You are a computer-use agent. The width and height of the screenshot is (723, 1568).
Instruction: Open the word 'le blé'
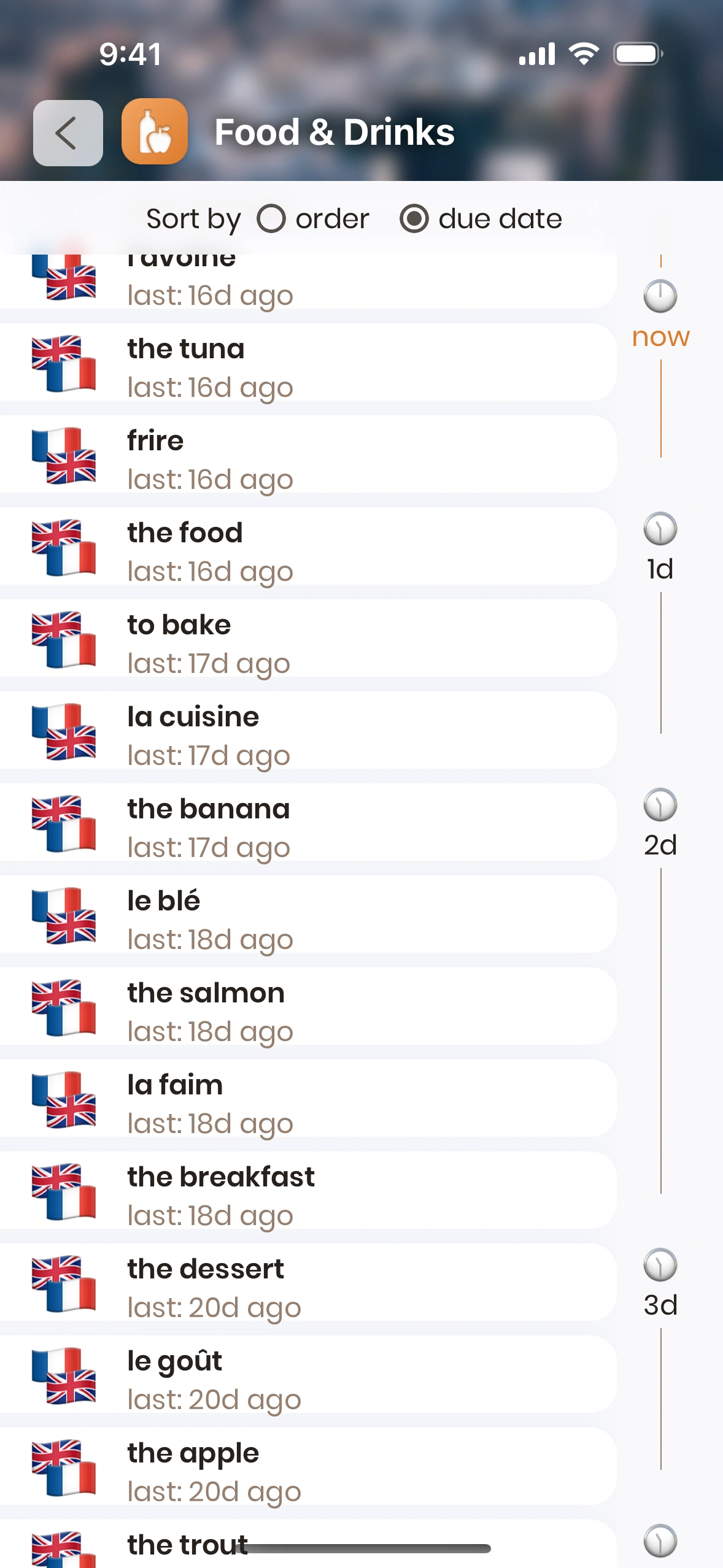[x=307, y=915]
